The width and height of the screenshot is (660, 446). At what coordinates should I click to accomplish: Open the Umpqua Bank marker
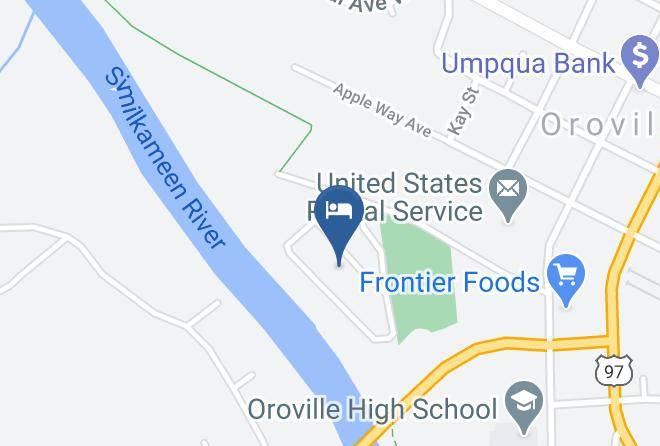640,58
